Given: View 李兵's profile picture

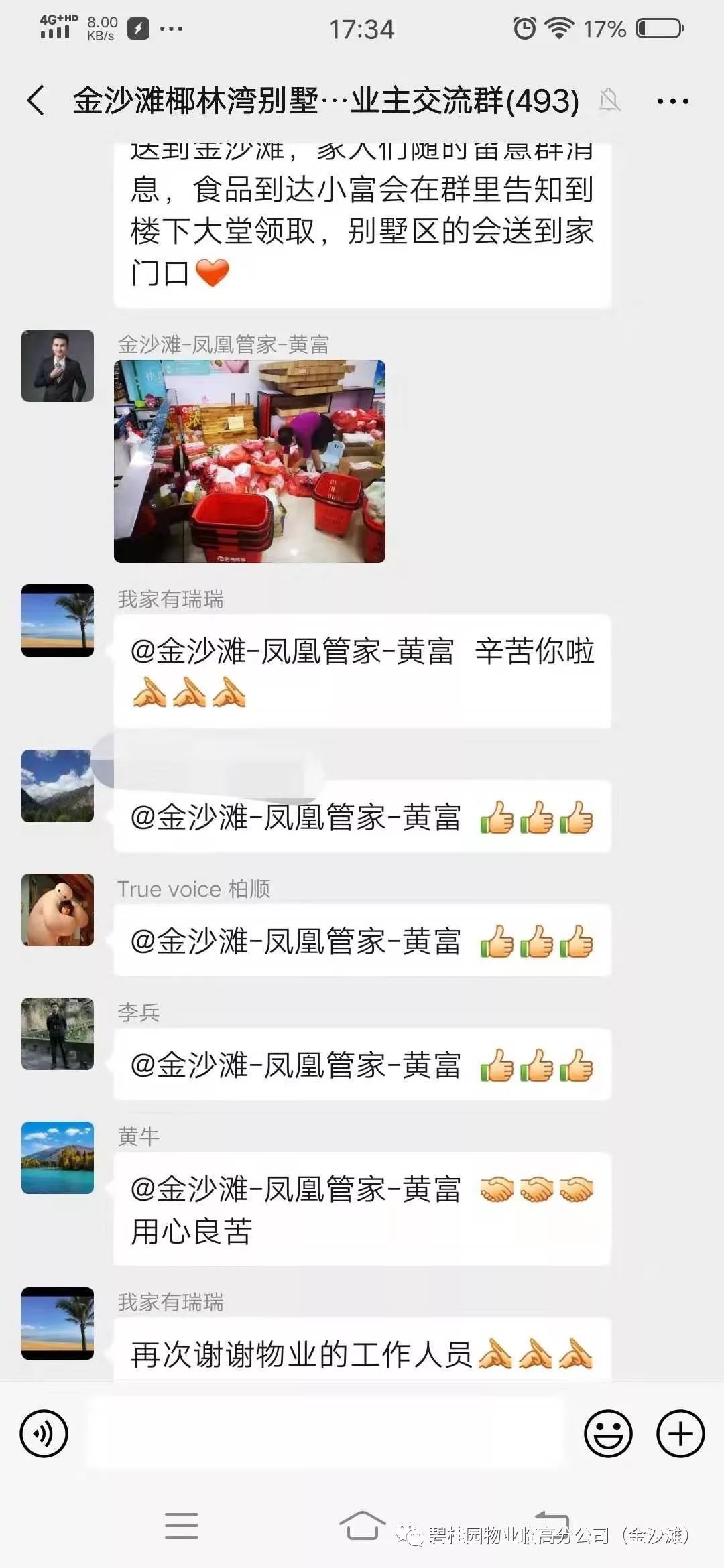Looking at the screenshot, I should point(58,1034).
